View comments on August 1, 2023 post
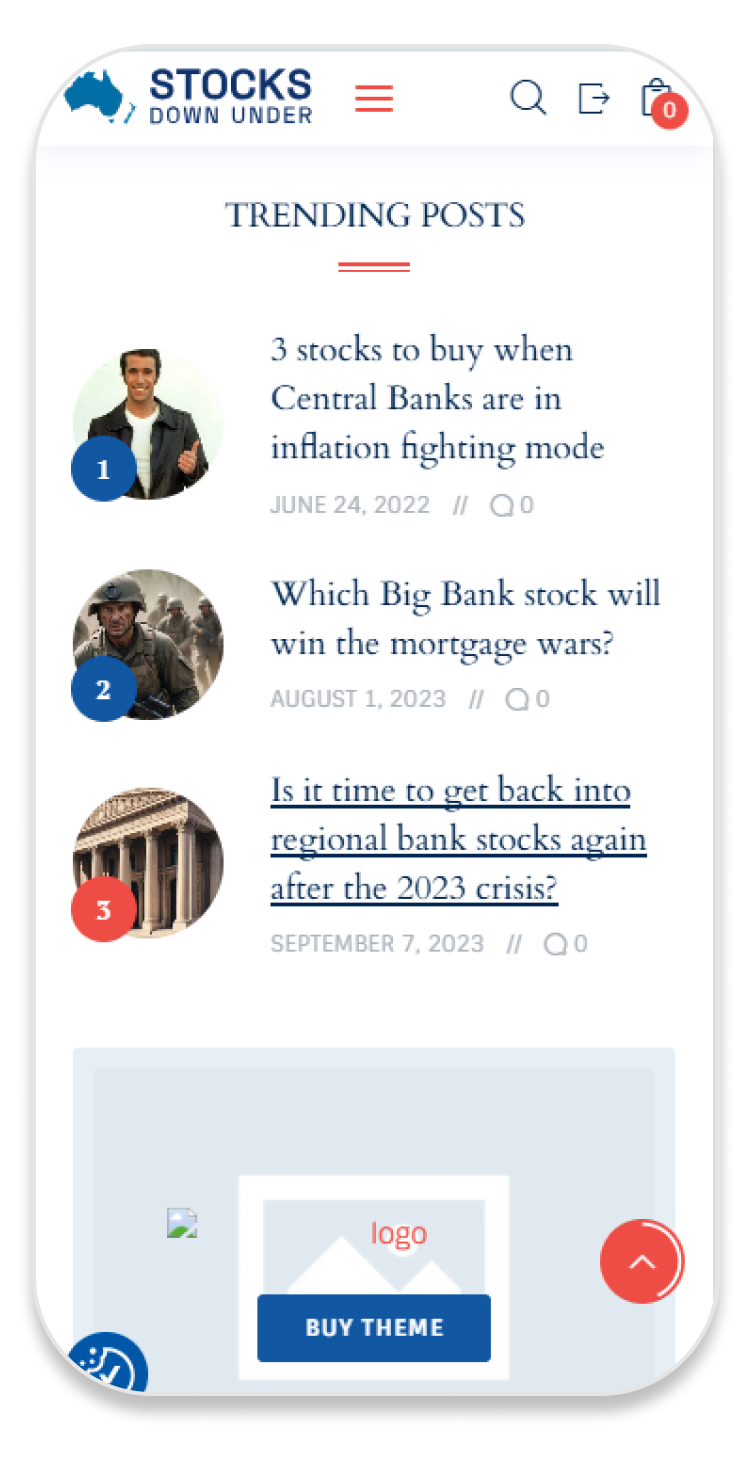756x1476 pixels. tap(527, 699)
